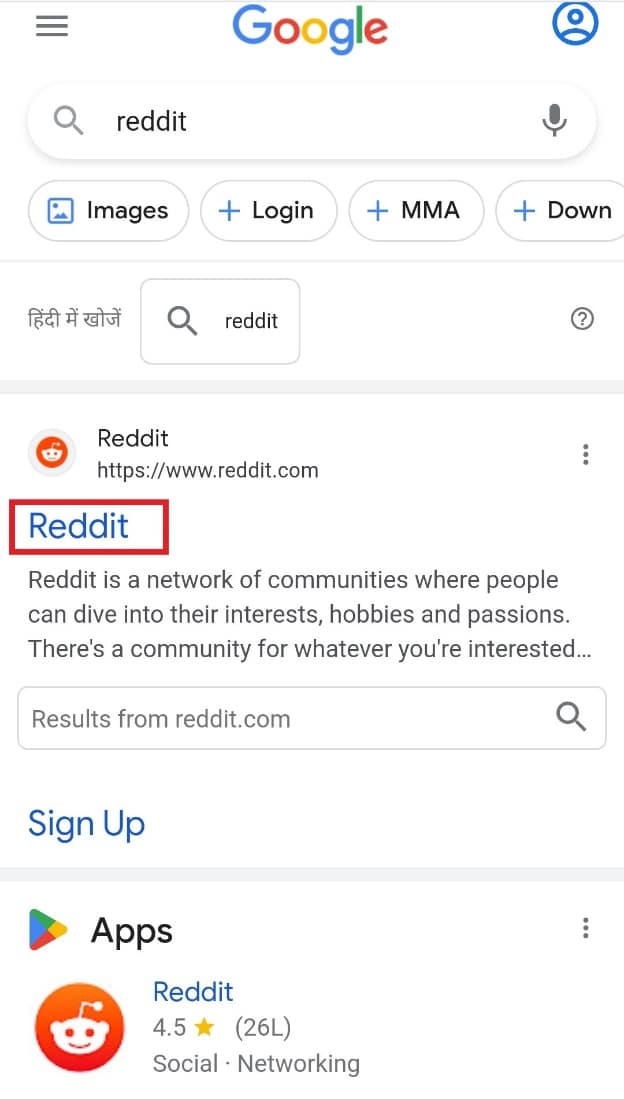Viewport: 624px width, 1099px height.
Task: Open options for the Apps section
Action: coord(585,929)
